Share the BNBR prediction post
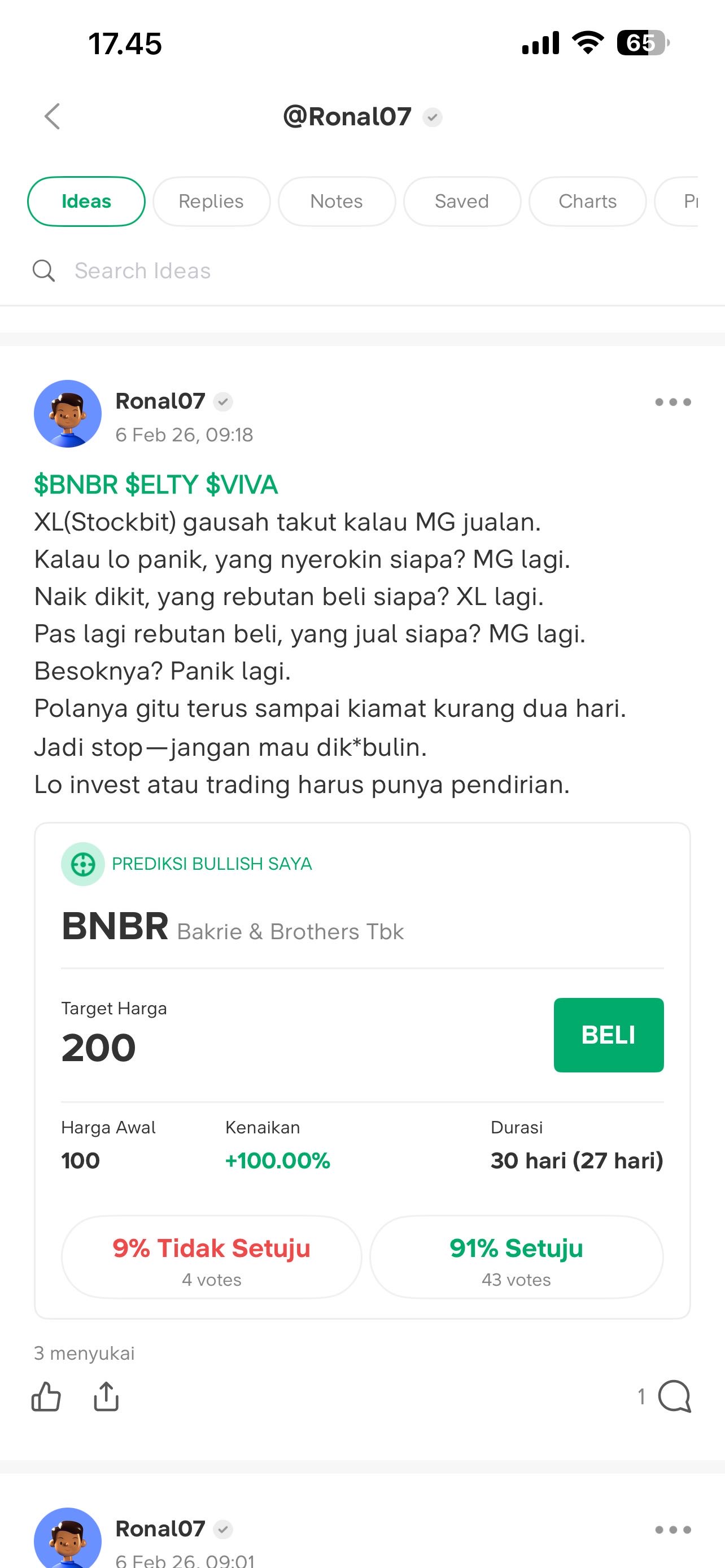 [106, 1396]
